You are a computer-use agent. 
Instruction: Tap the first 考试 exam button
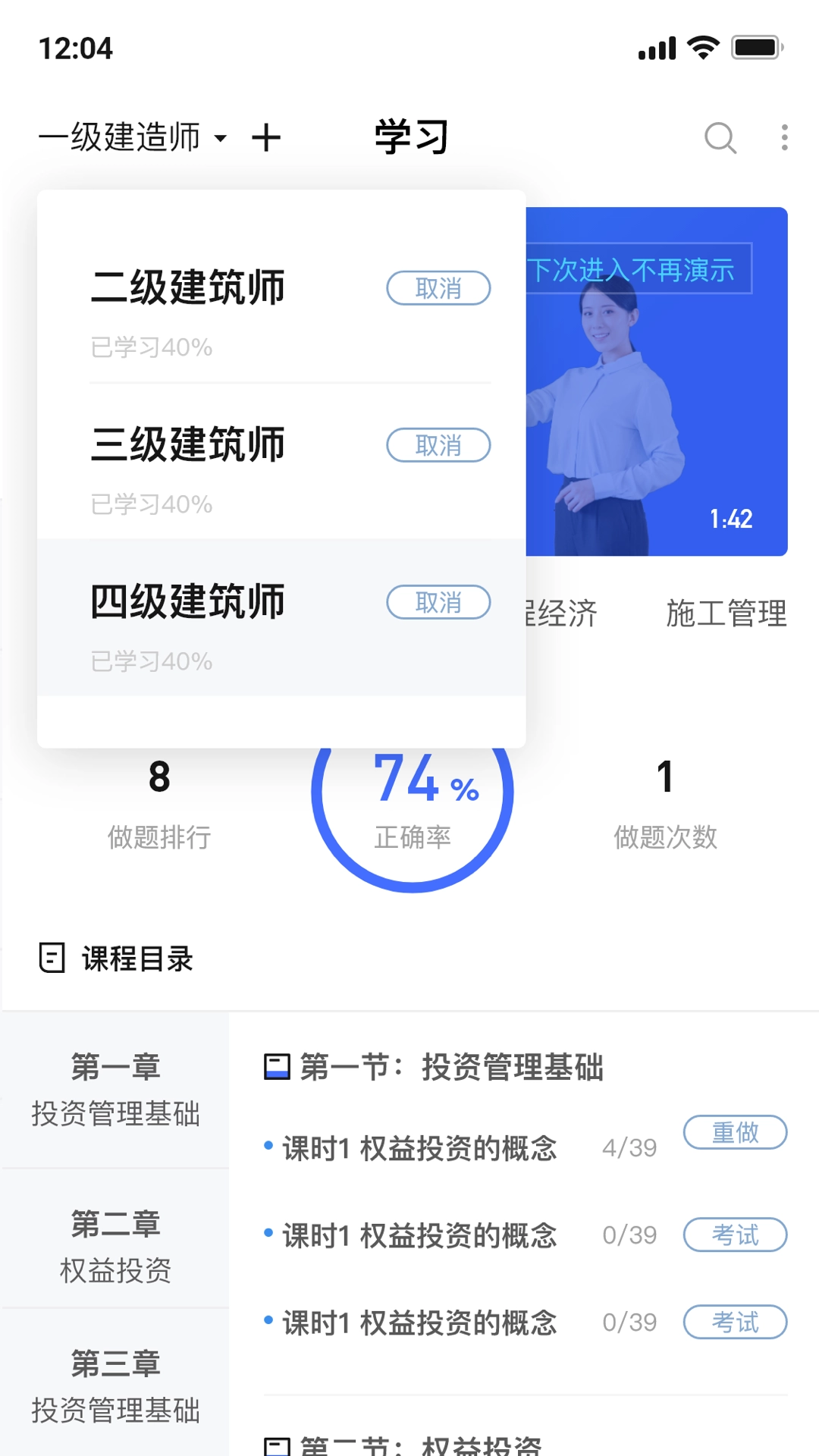pos(734,1235)
